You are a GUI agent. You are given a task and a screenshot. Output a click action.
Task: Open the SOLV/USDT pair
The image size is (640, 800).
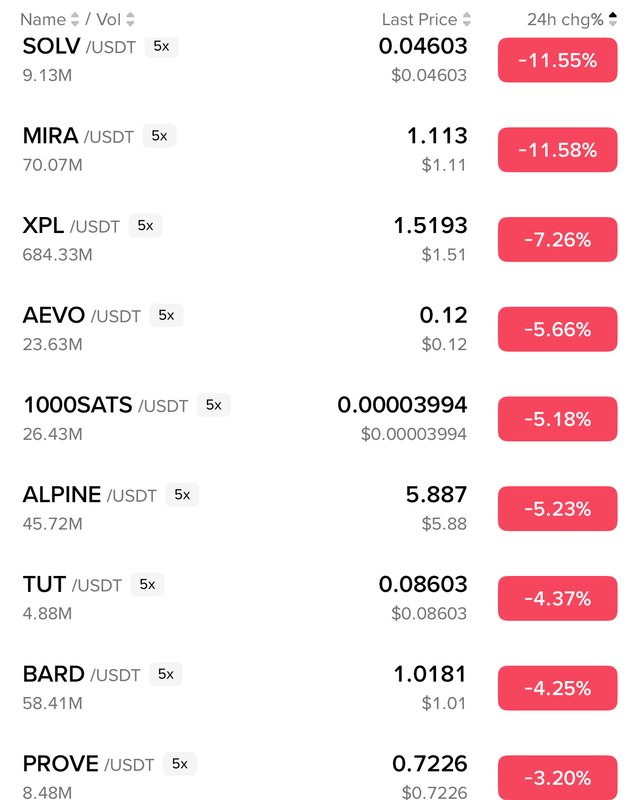coord(52,47)
